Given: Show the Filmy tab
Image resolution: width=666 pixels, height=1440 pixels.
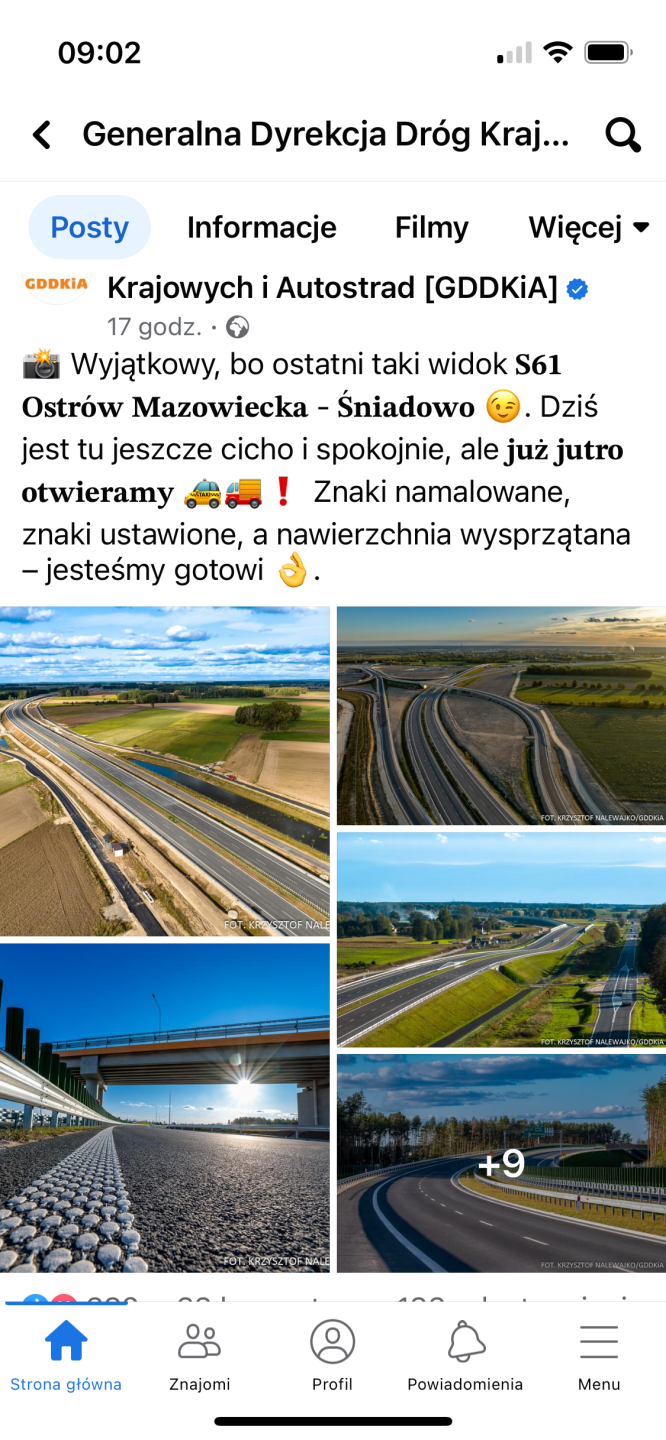Looking at the screenshot, I should 431,227.
